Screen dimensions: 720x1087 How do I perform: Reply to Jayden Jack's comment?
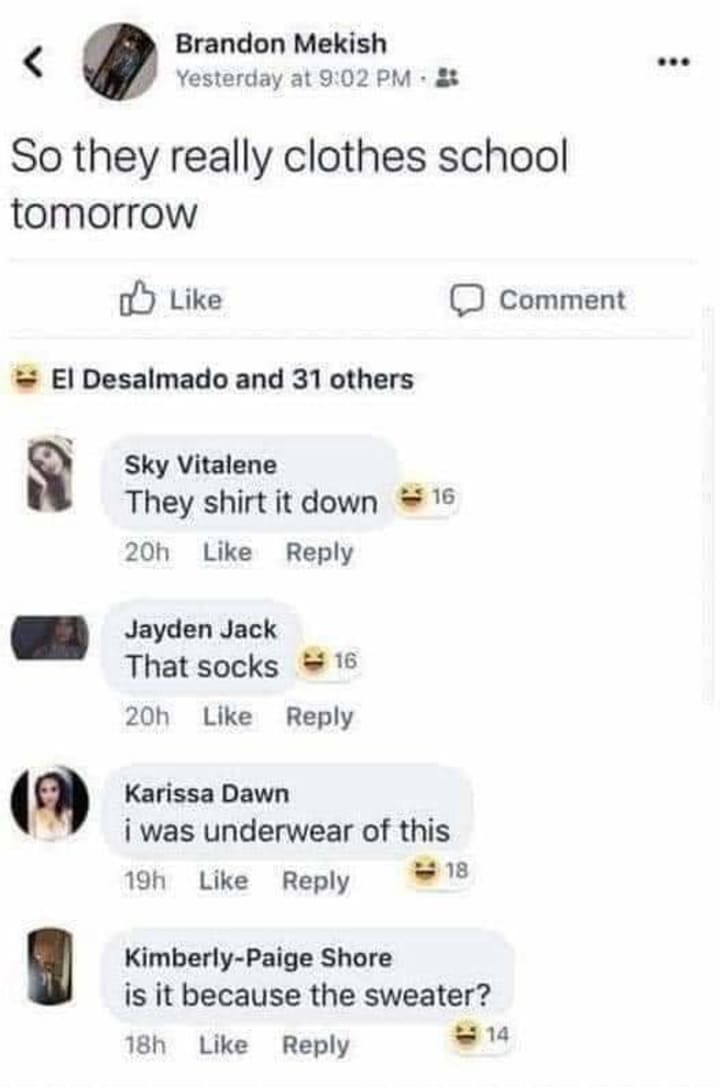click(x=319, y=717)
